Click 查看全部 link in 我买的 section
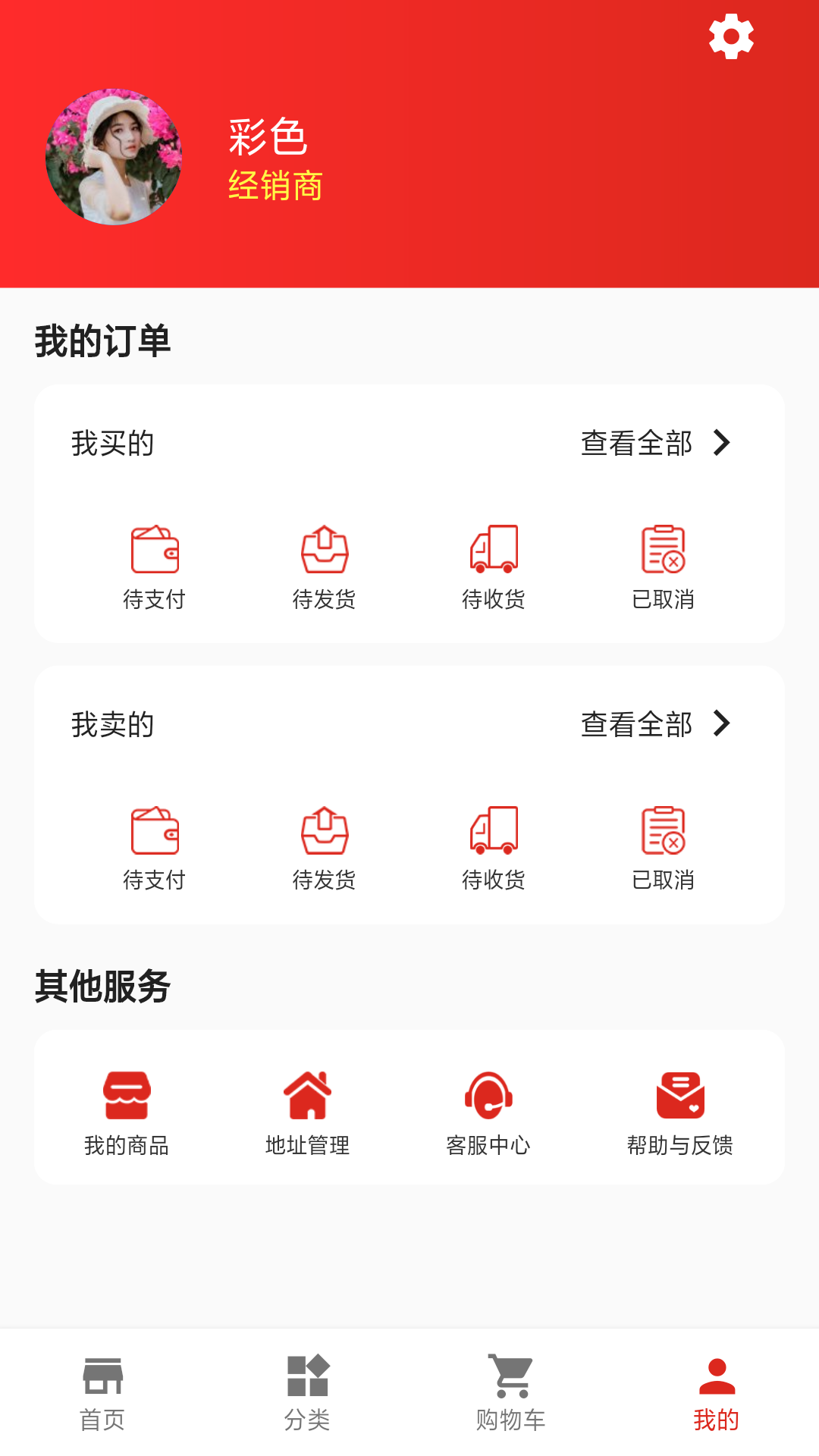Viewport: 819px width, 1456px height. [x=635, y=444]
